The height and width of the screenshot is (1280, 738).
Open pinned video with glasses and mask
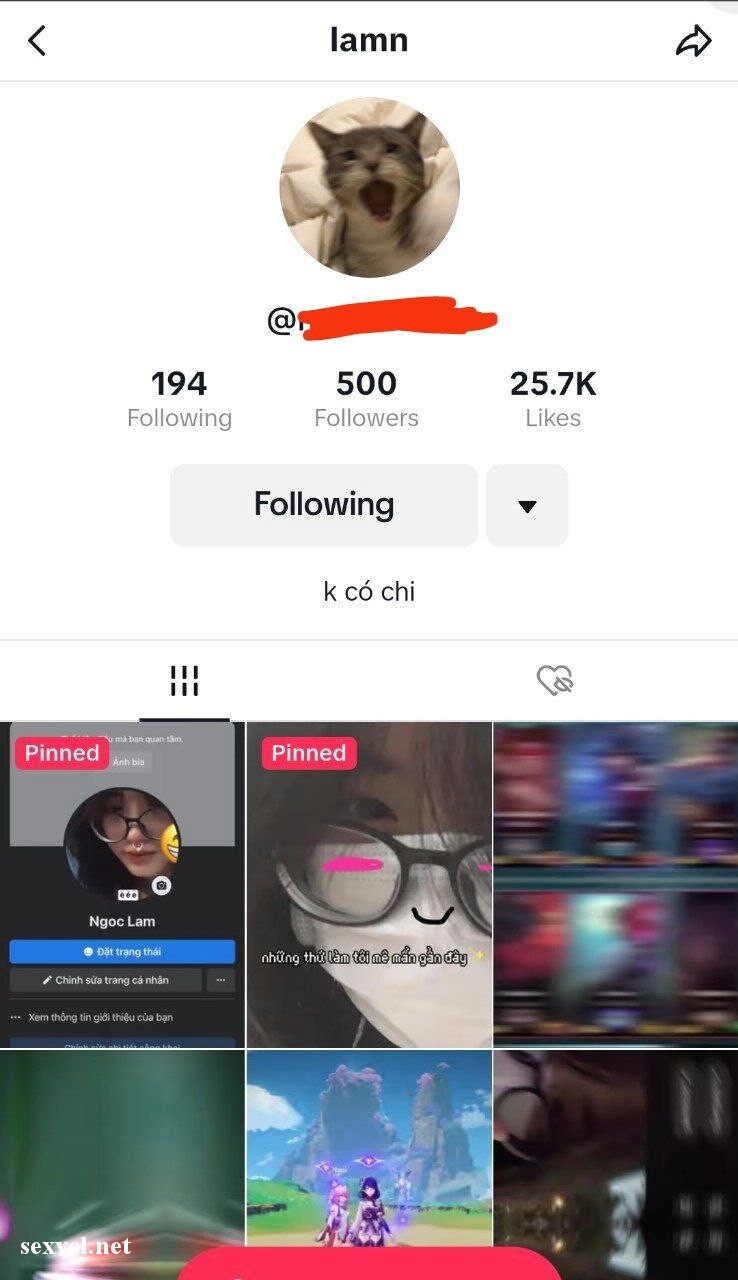[369, 885]
